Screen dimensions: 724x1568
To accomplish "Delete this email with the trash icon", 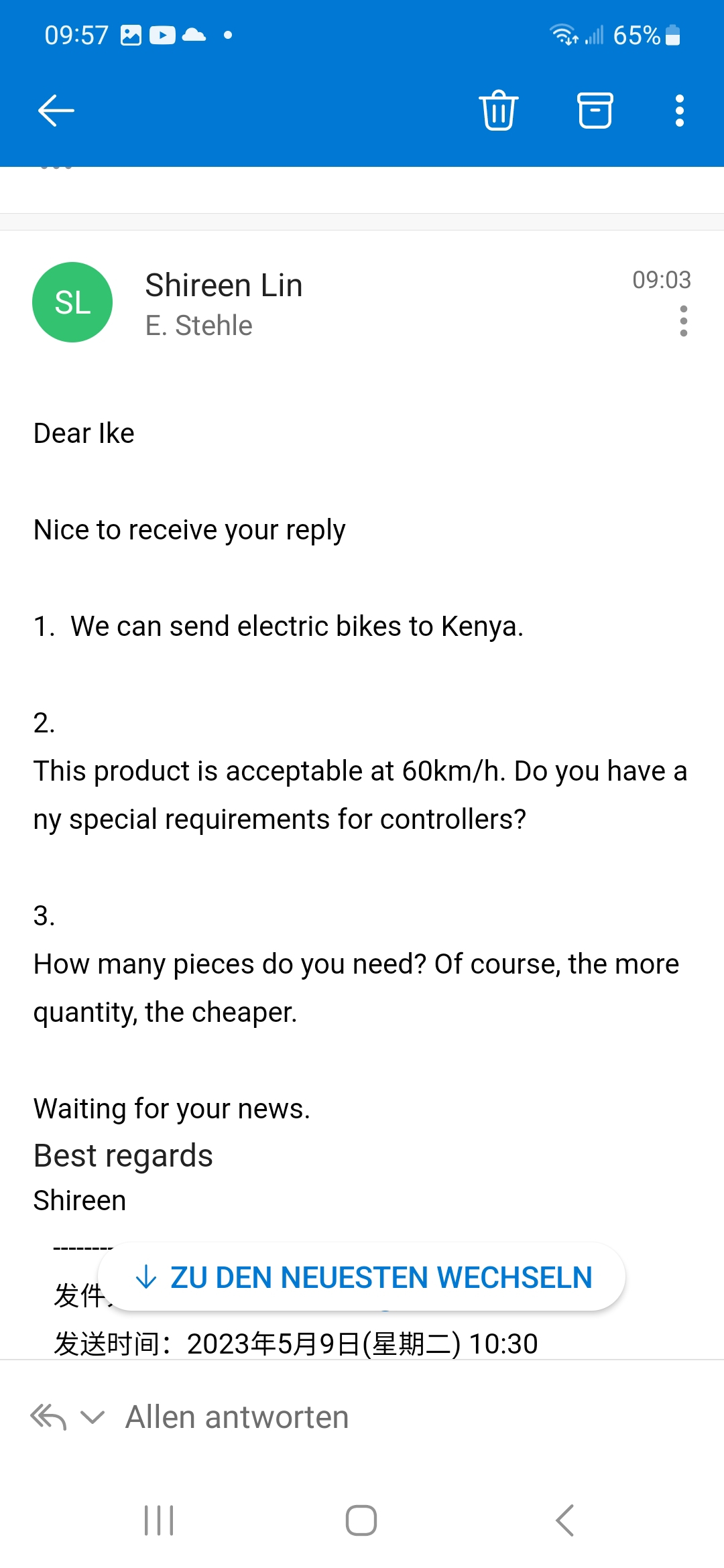I will click(499, 111).
